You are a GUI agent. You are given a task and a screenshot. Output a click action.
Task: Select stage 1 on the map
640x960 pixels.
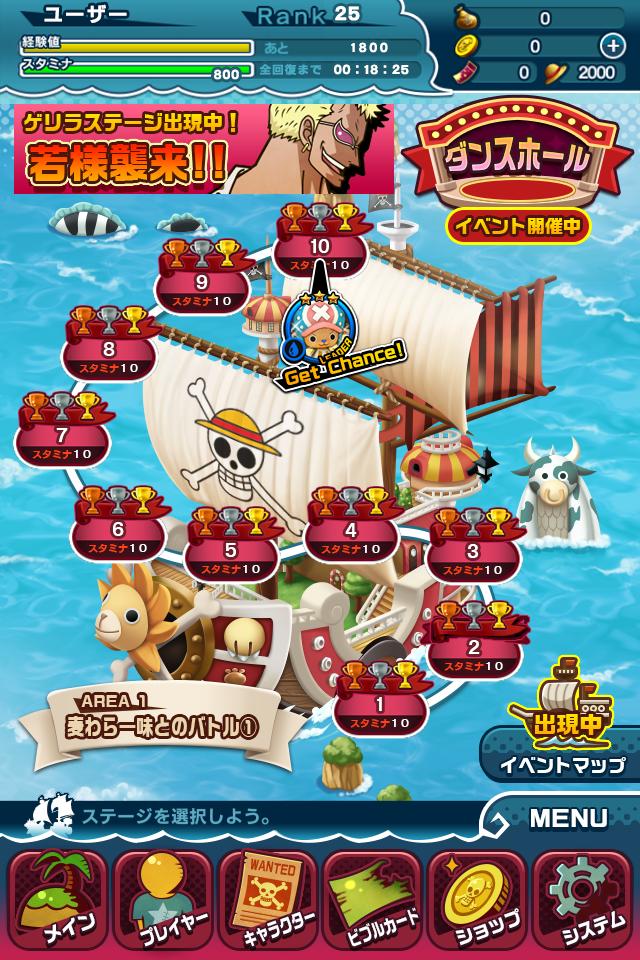tap(380, 703)
